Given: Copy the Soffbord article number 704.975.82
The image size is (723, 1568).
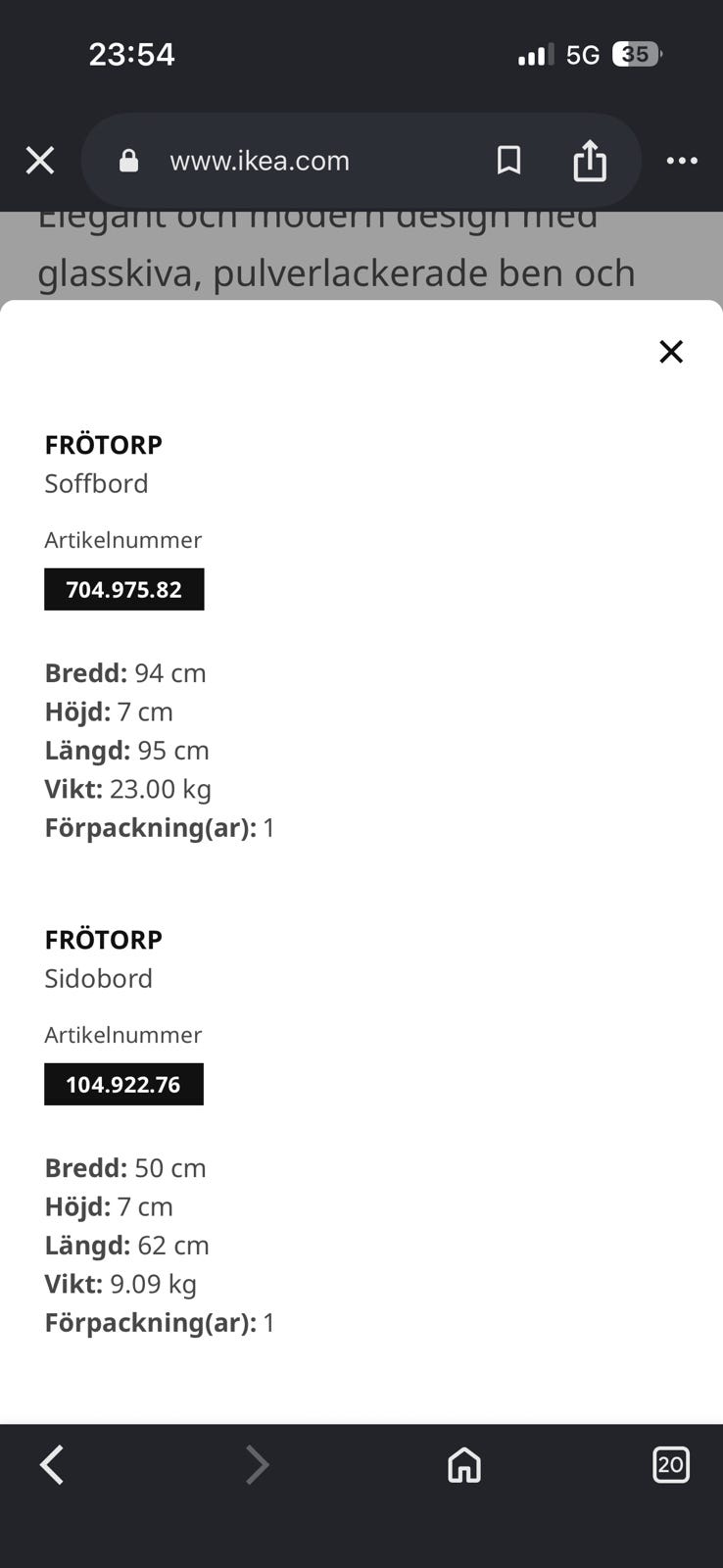Looking at the screenshot, I should click(x=124, y=589).
